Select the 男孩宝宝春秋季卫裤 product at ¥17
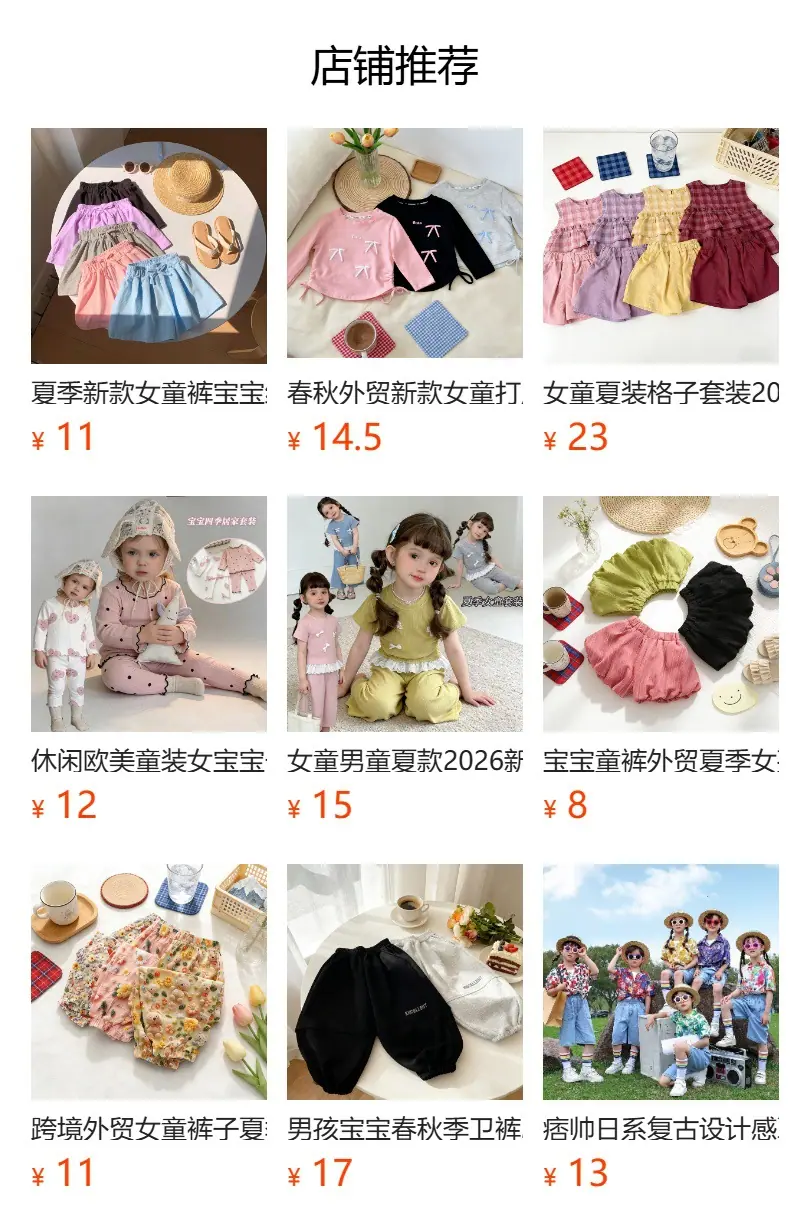This screenshot has height=1232, width=790. 405,1028
